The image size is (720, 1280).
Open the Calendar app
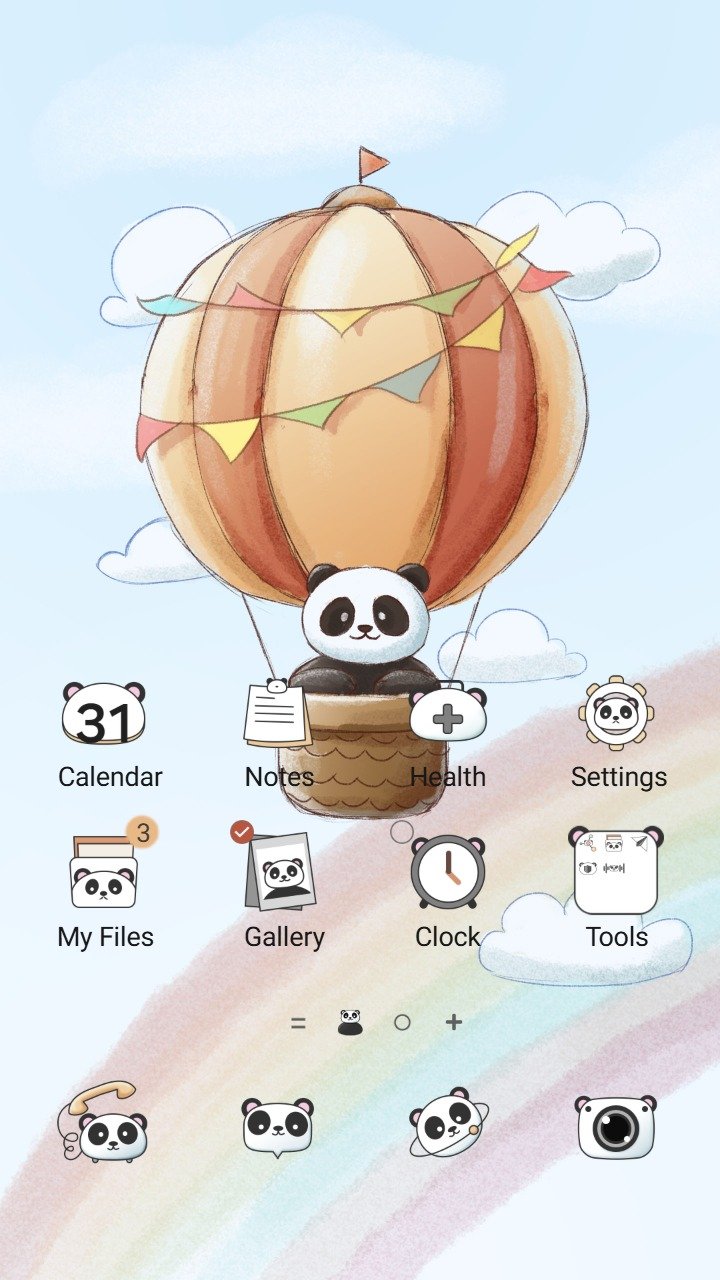[105, 716]
